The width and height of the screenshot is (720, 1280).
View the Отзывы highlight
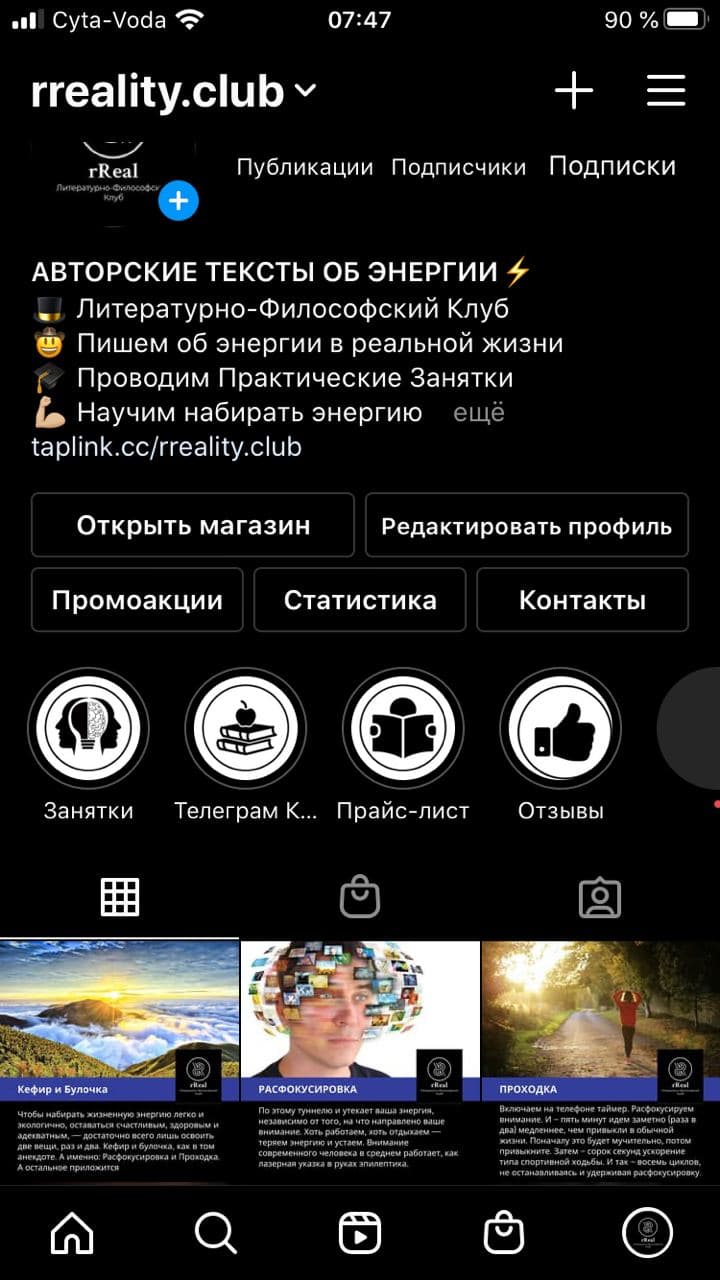(560, 730)
